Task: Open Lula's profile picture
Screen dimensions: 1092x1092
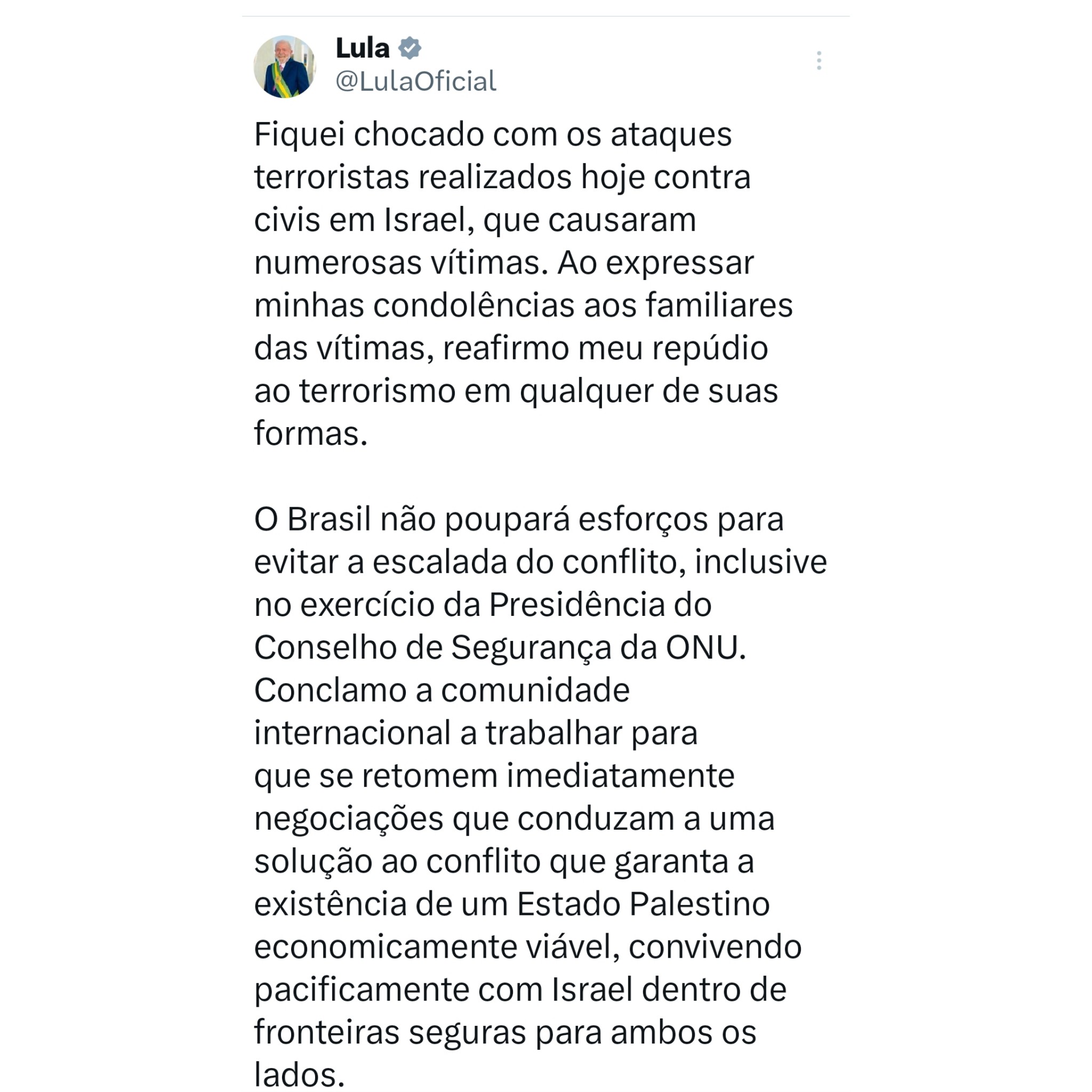Action: [285, 67]
